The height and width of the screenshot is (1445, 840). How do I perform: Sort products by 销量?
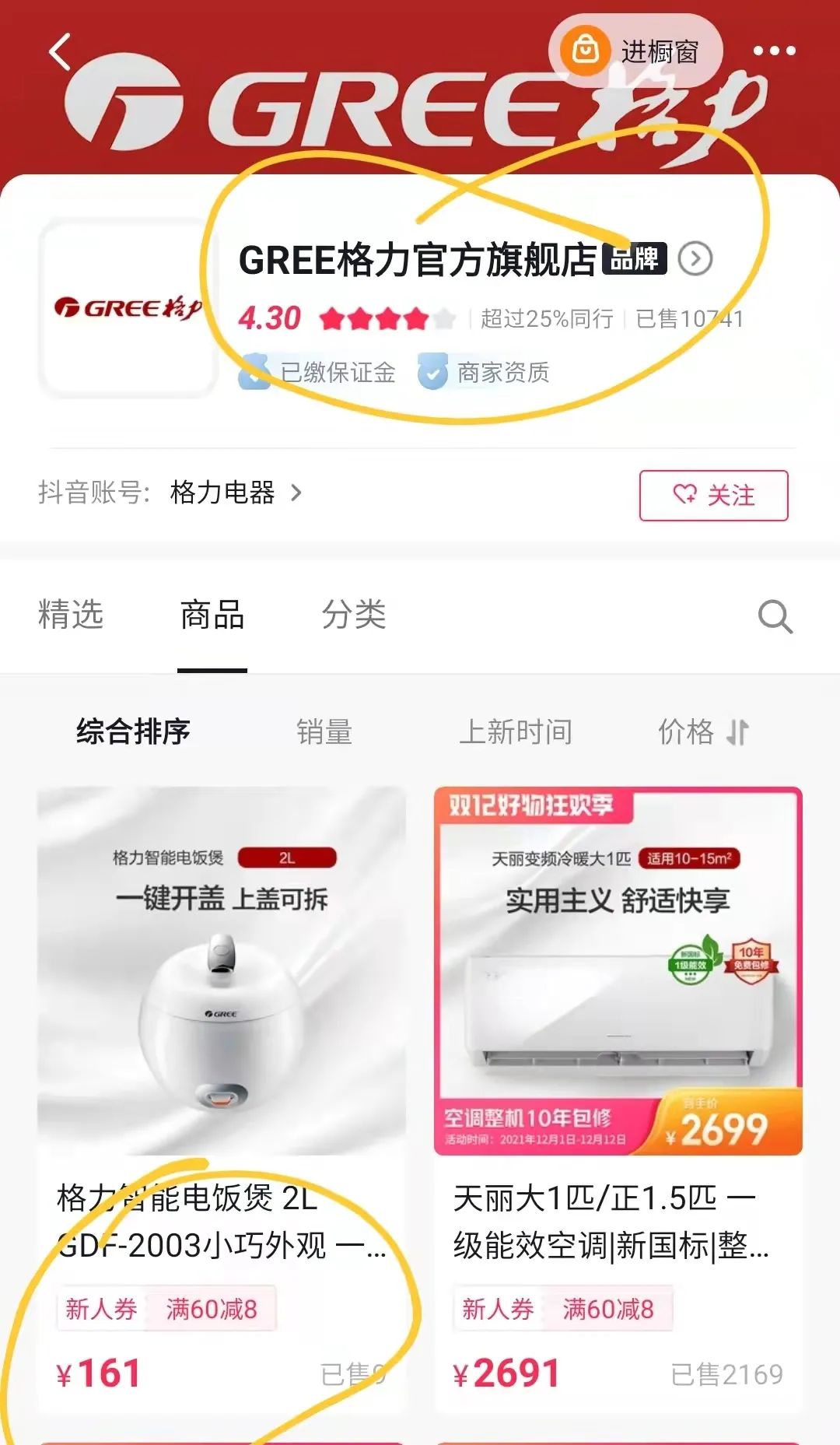point(324,731)
